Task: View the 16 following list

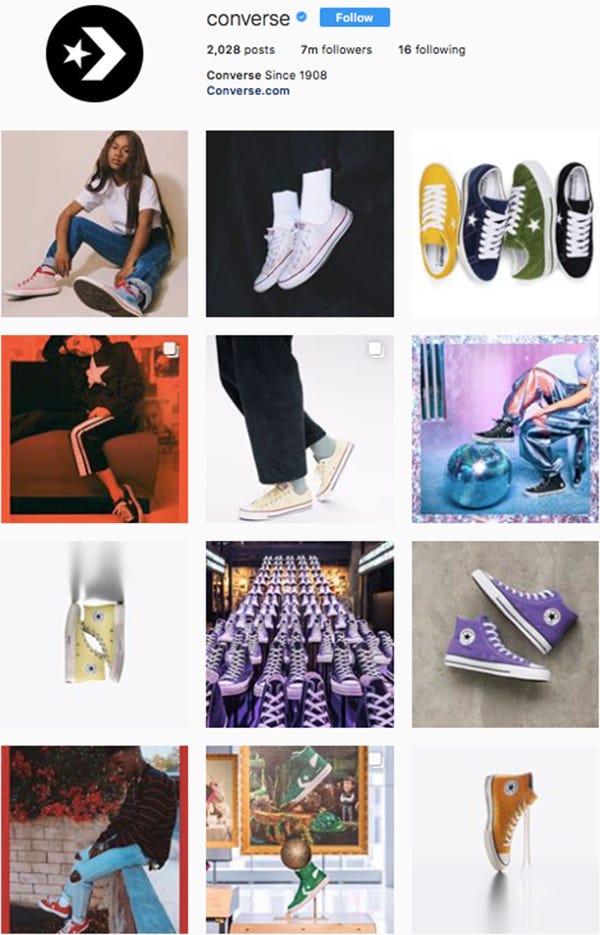Action: pos(431,49)
